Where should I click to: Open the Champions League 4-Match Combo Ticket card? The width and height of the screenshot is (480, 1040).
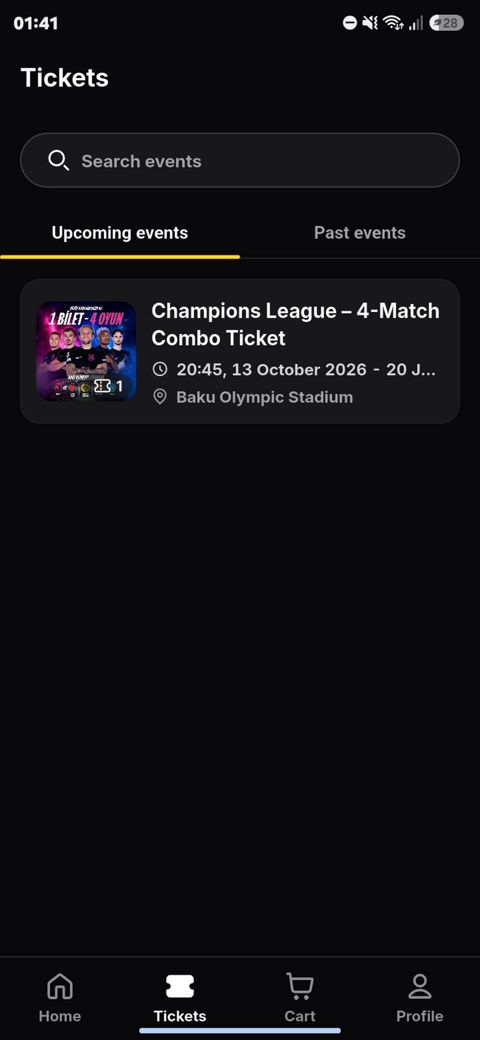pos(239,351)
